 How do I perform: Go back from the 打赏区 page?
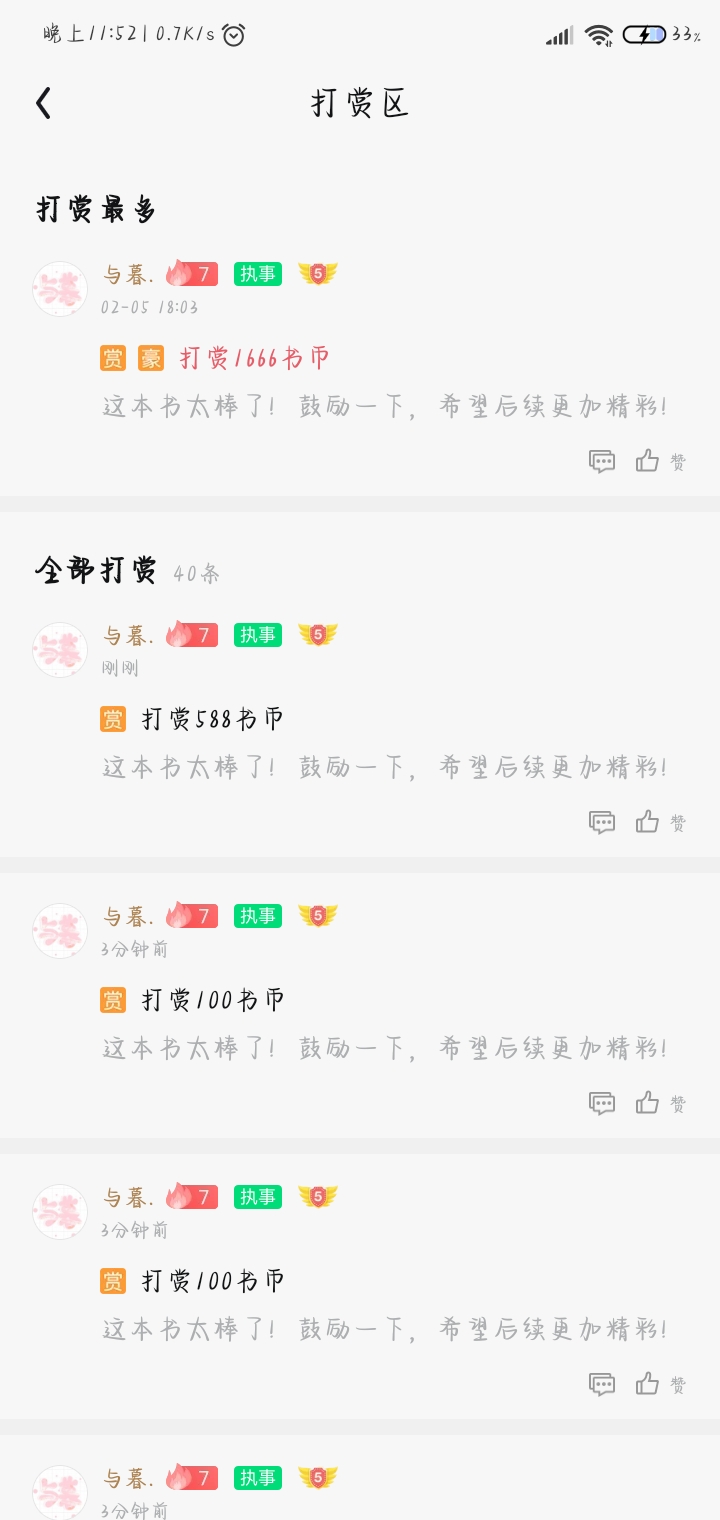tap(43, 103)
